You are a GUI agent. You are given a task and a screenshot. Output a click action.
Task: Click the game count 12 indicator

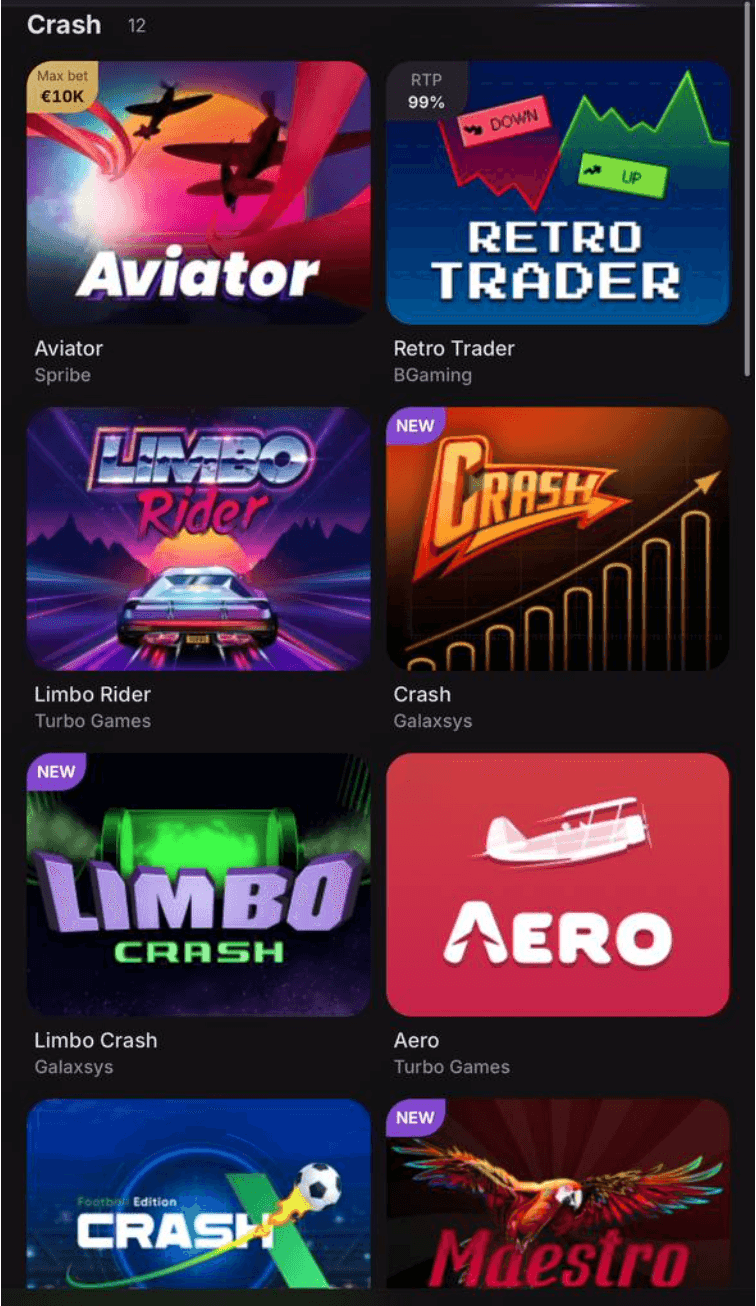tap(136, 26)
